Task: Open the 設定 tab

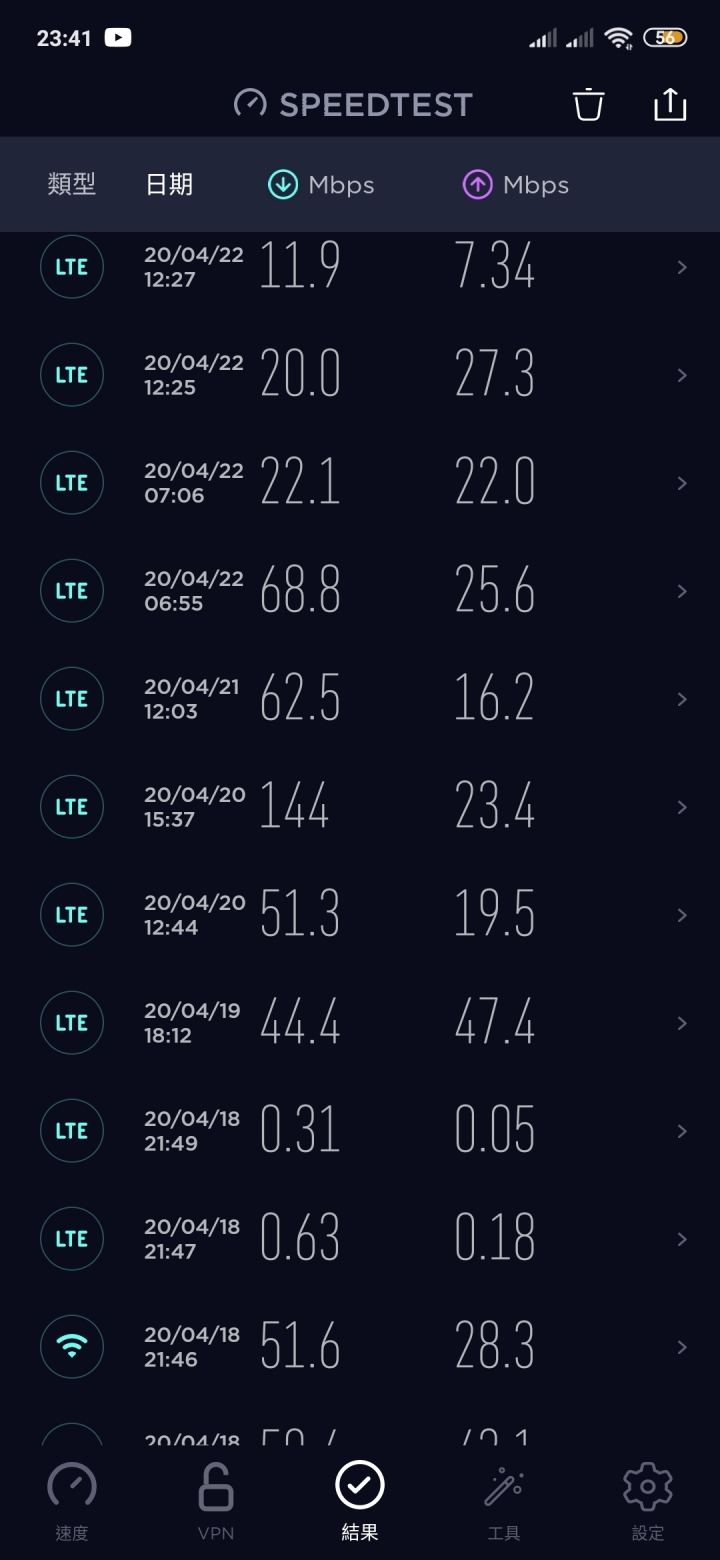Action: click(x=648, y=1501)
